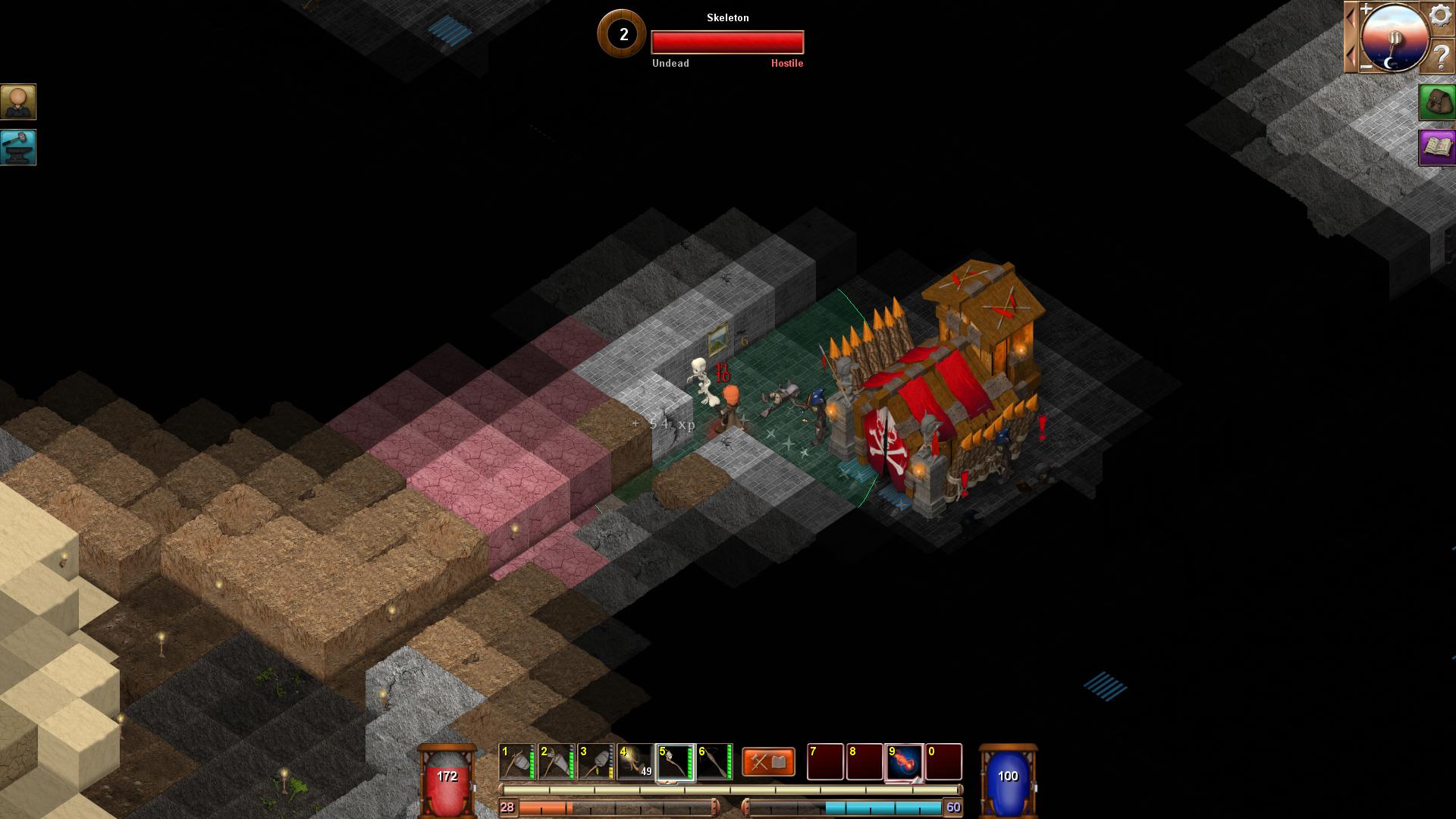Select weapon in hotbar slot 6
Screen dimensions: 1456x819
714,762
